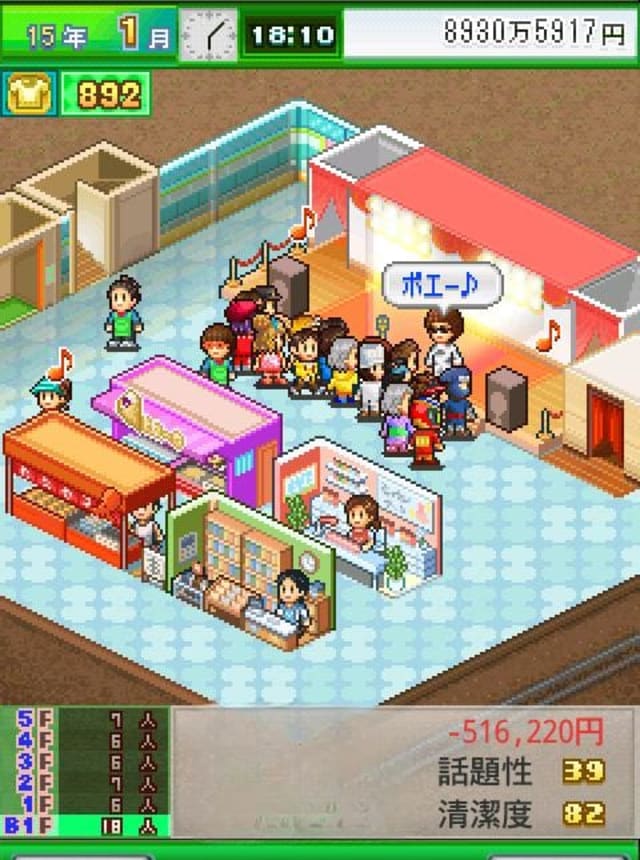Go to floor 2F in the floor list
The image size is (640, 860).
tap(85, 783)
